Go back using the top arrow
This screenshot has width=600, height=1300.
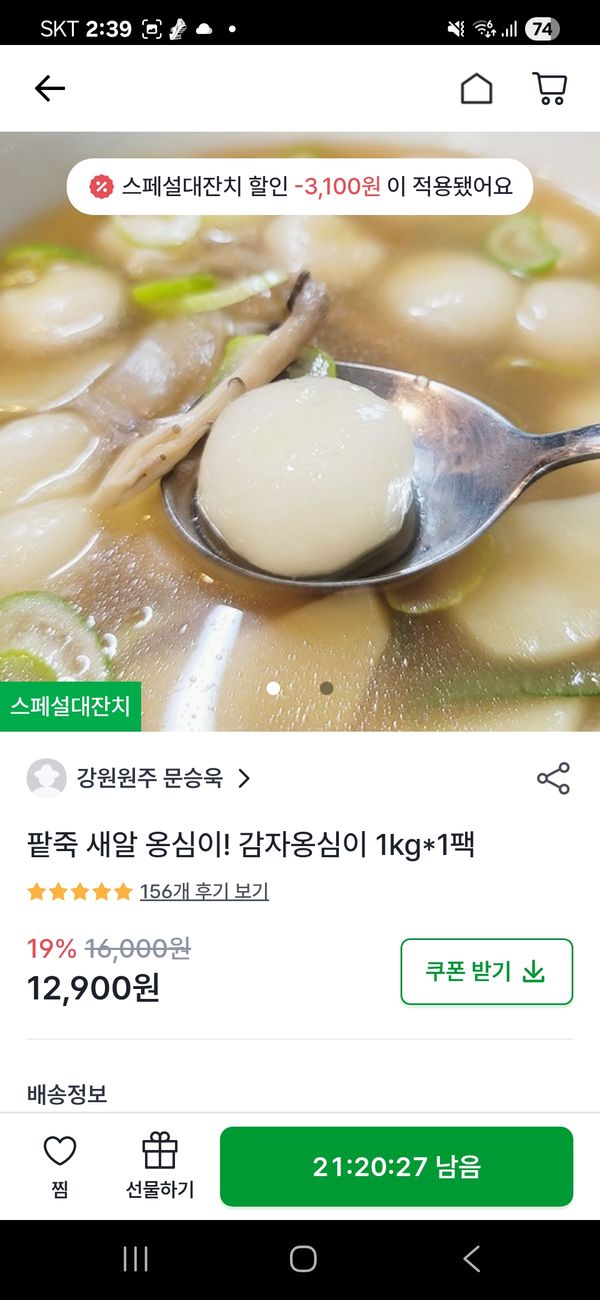click(49, 89)
